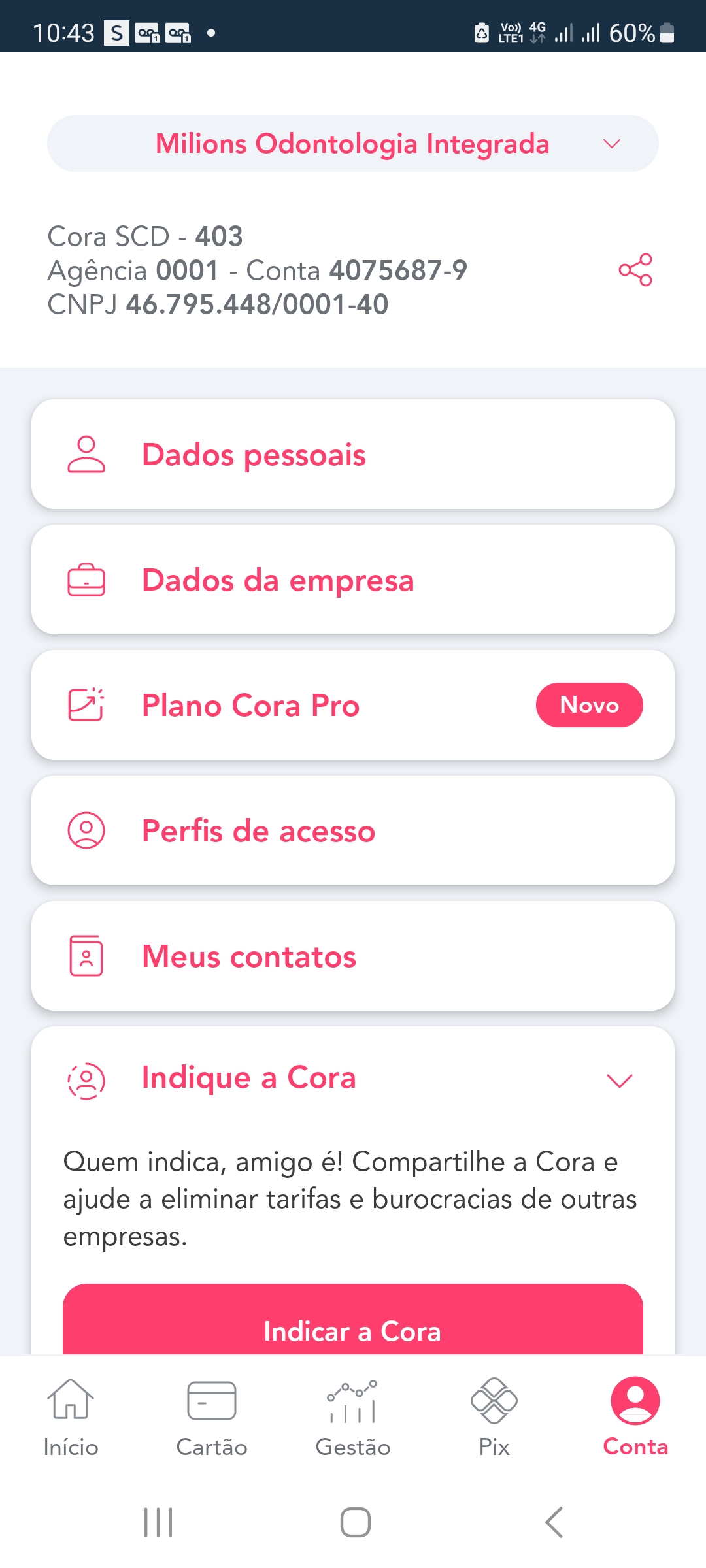Open Meus contatos
Viewport: 706px width, 1568px height.
tap(353, 956)
